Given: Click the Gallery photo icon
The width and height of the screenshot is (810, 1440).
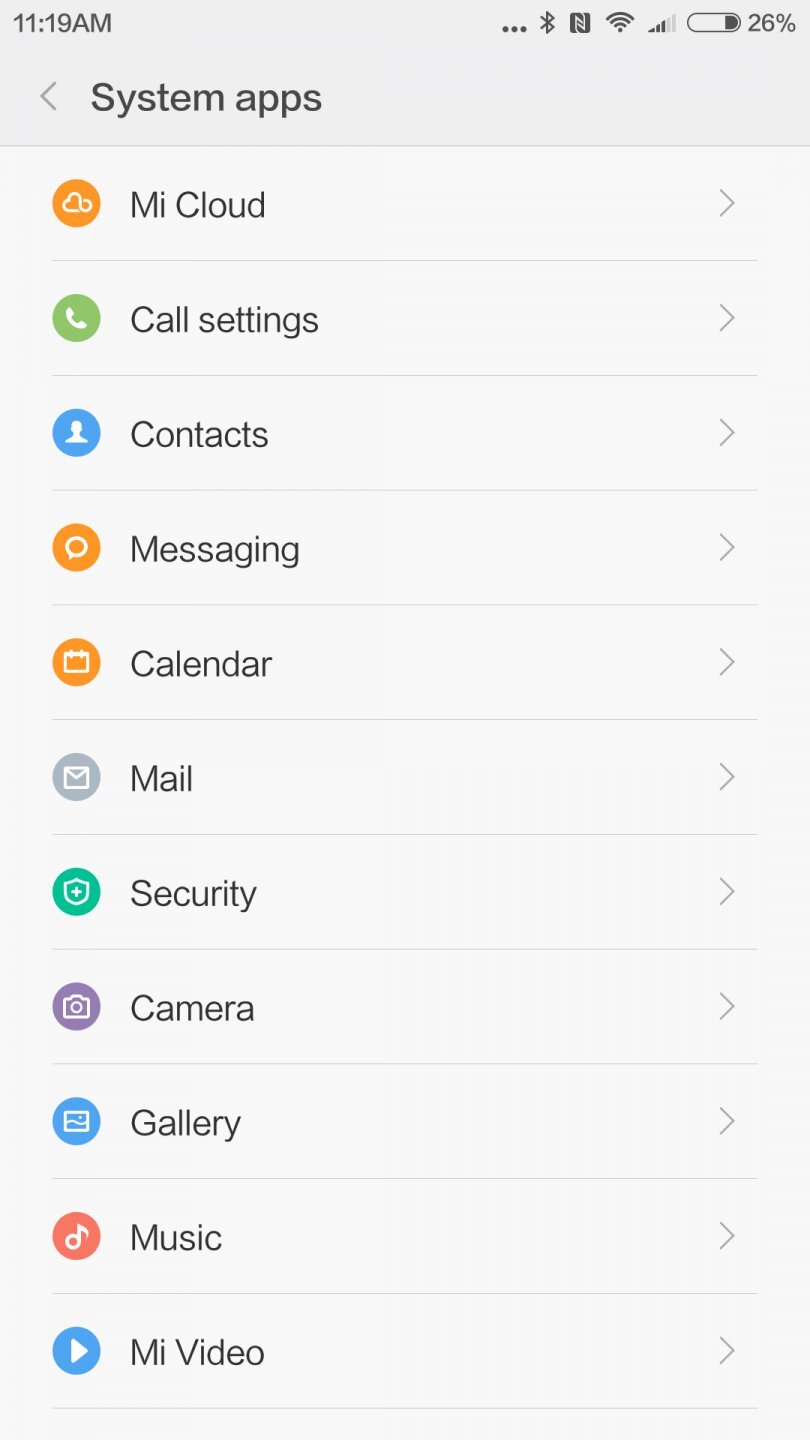Looking at the screenshot, I should point(76,1121).
